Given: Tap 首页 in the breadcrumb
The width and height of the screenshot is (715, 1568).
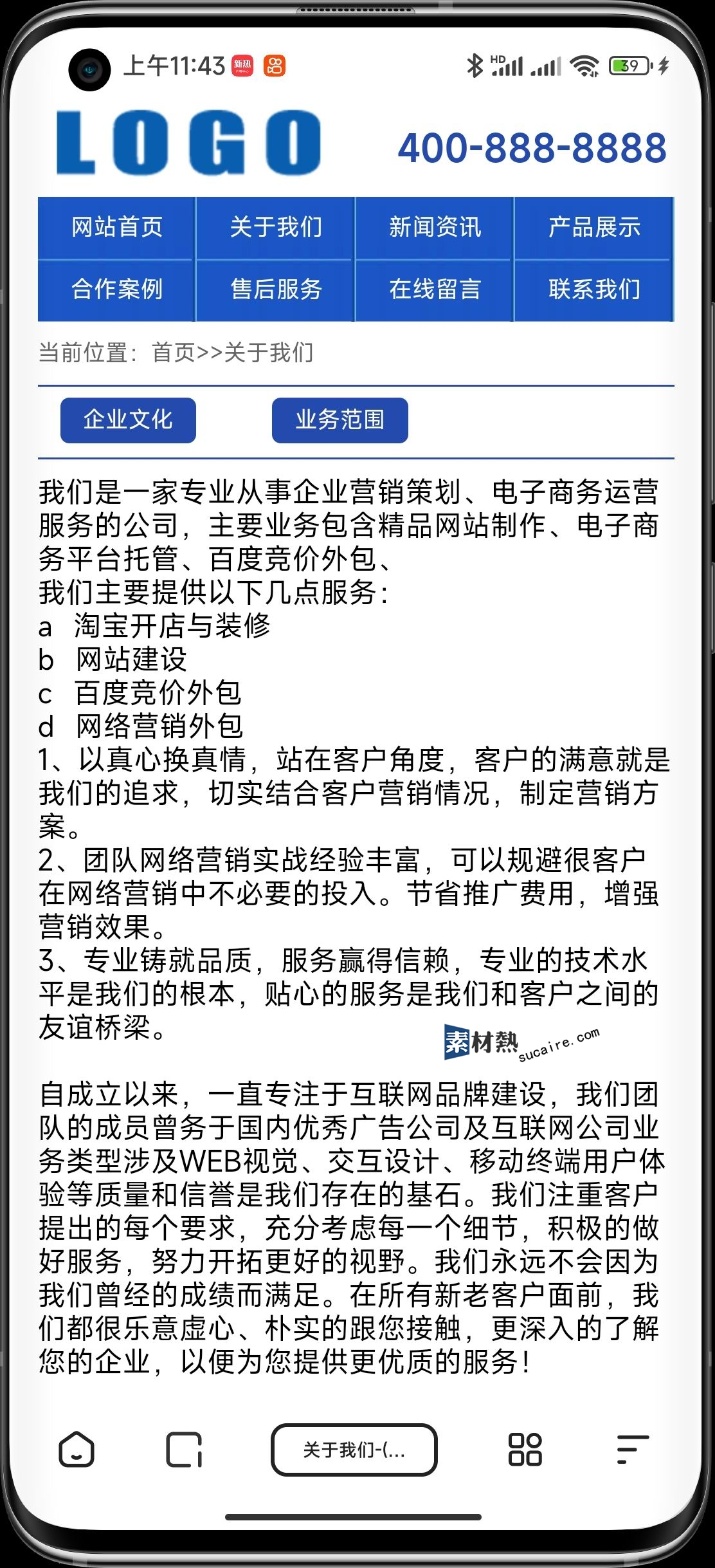Looking at the screenshot, I should click(x=173, y=353).
